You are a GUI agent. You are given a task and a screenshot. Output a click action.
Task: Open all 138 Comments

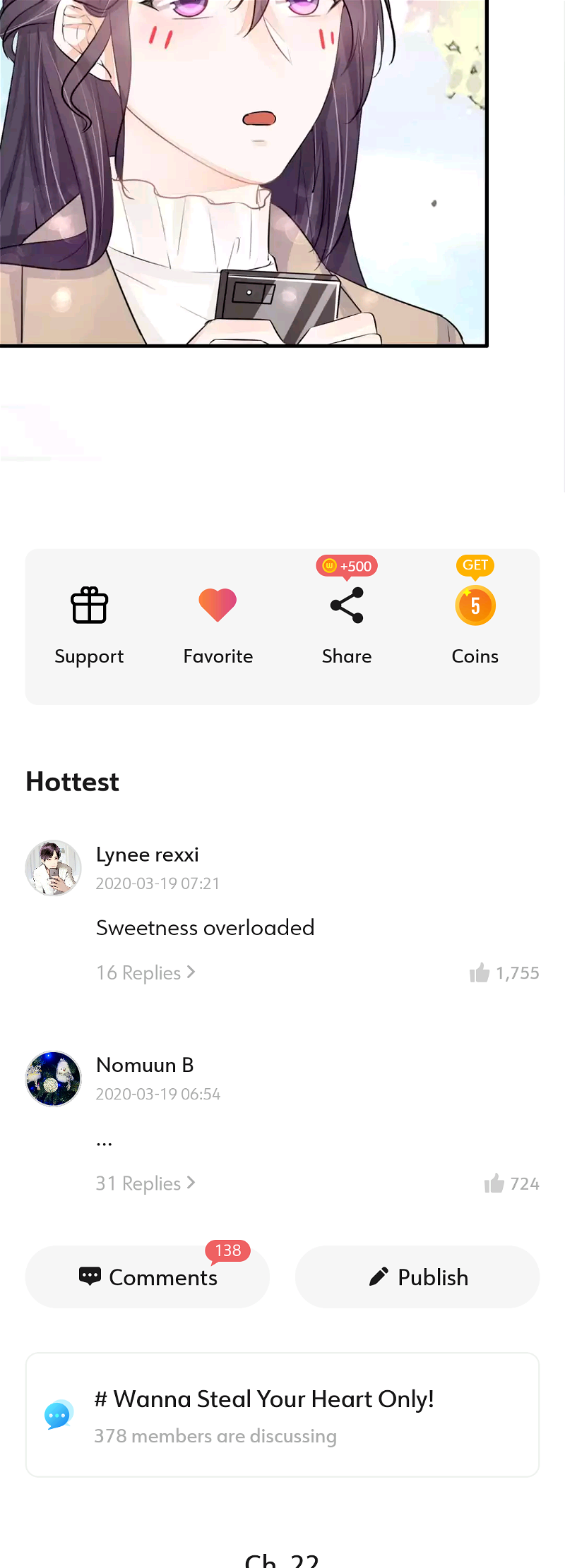pyautogui.click(x=148, y=1277)
